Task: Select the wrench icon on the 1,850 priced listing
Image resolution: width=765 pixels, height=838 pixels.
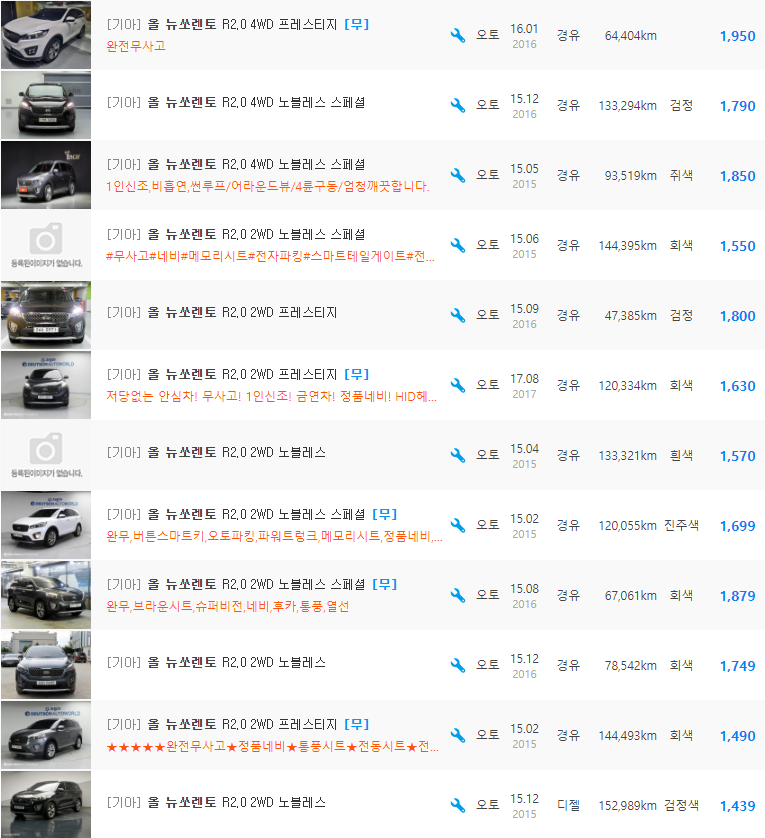Action: 457,175
